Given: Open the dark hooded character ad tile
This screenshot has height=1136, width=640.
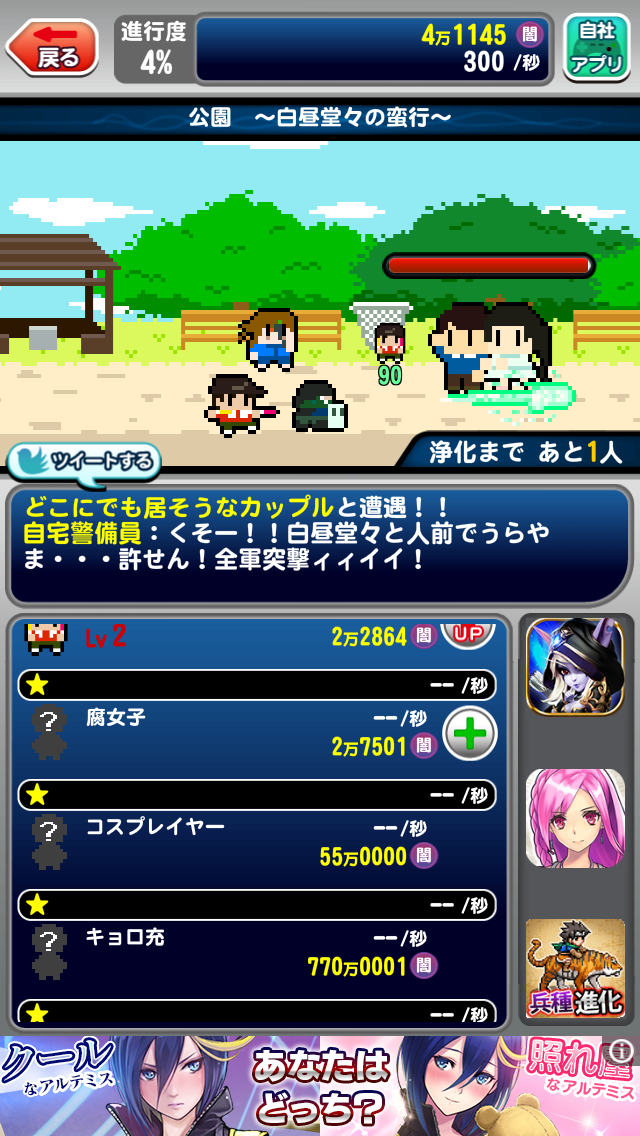Looking at the screenshot, I should tap(575, 667).
